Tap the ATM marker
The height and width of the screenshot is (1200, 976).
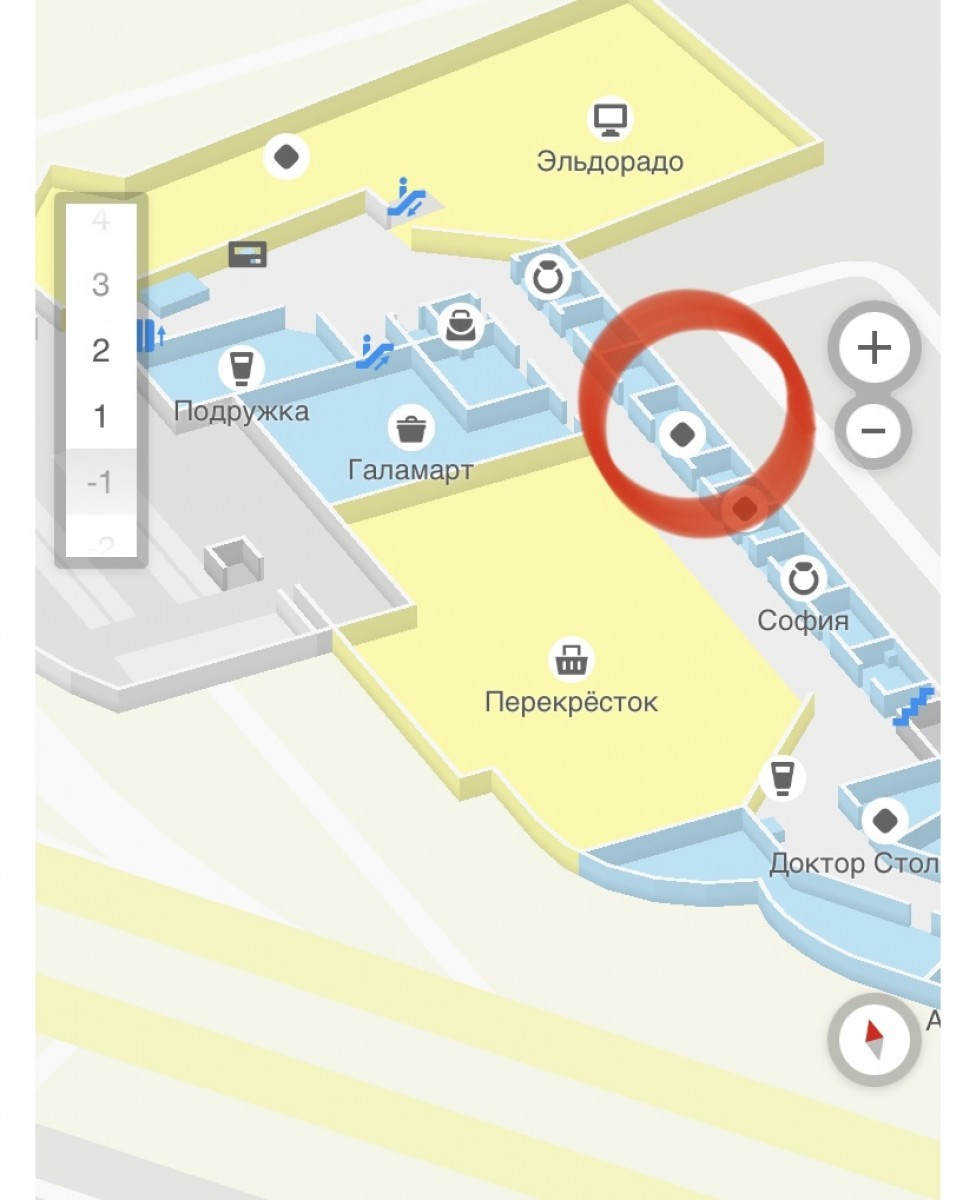tap(247, 254)
